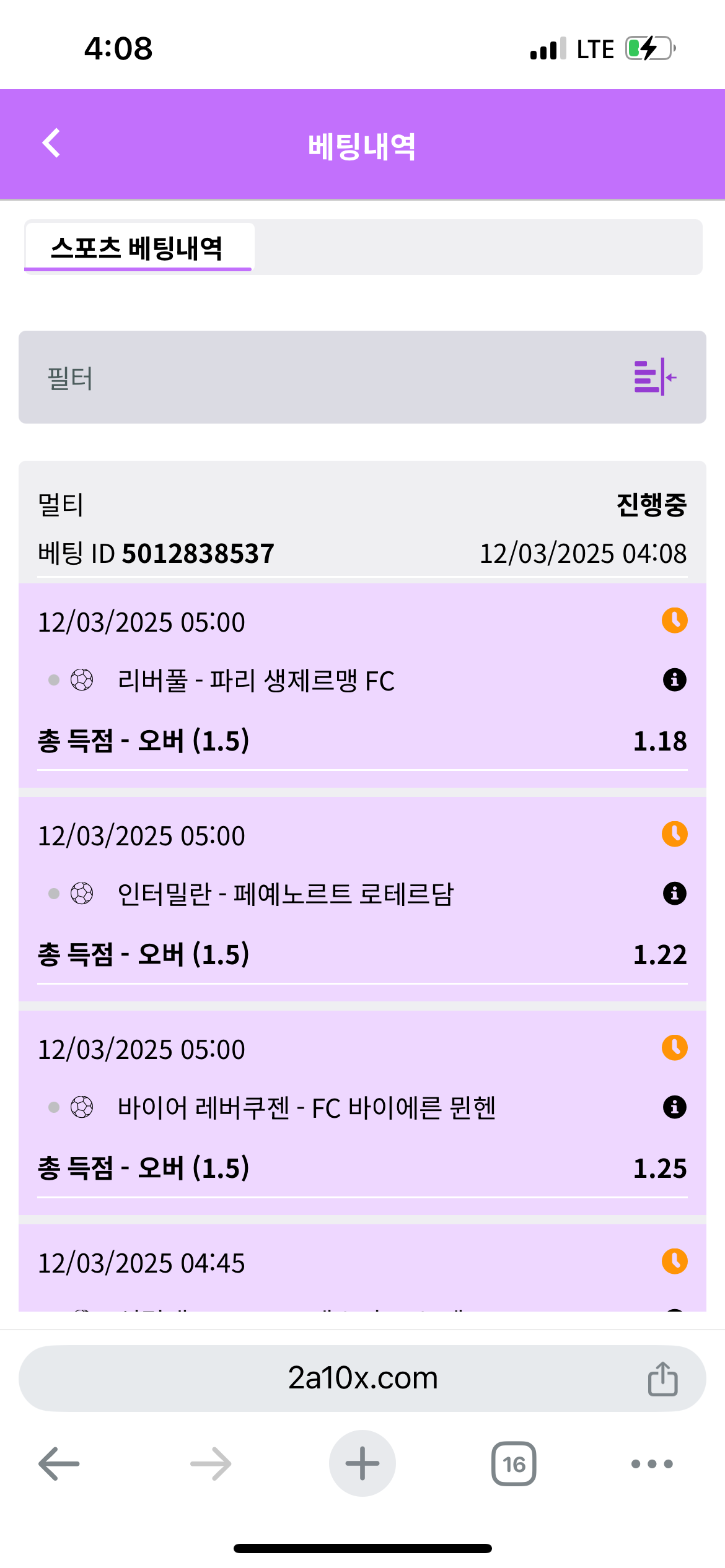725x1568 pixels.
Task: Go back from the 베팅내역 page
Action: click(x=51, y=144)
